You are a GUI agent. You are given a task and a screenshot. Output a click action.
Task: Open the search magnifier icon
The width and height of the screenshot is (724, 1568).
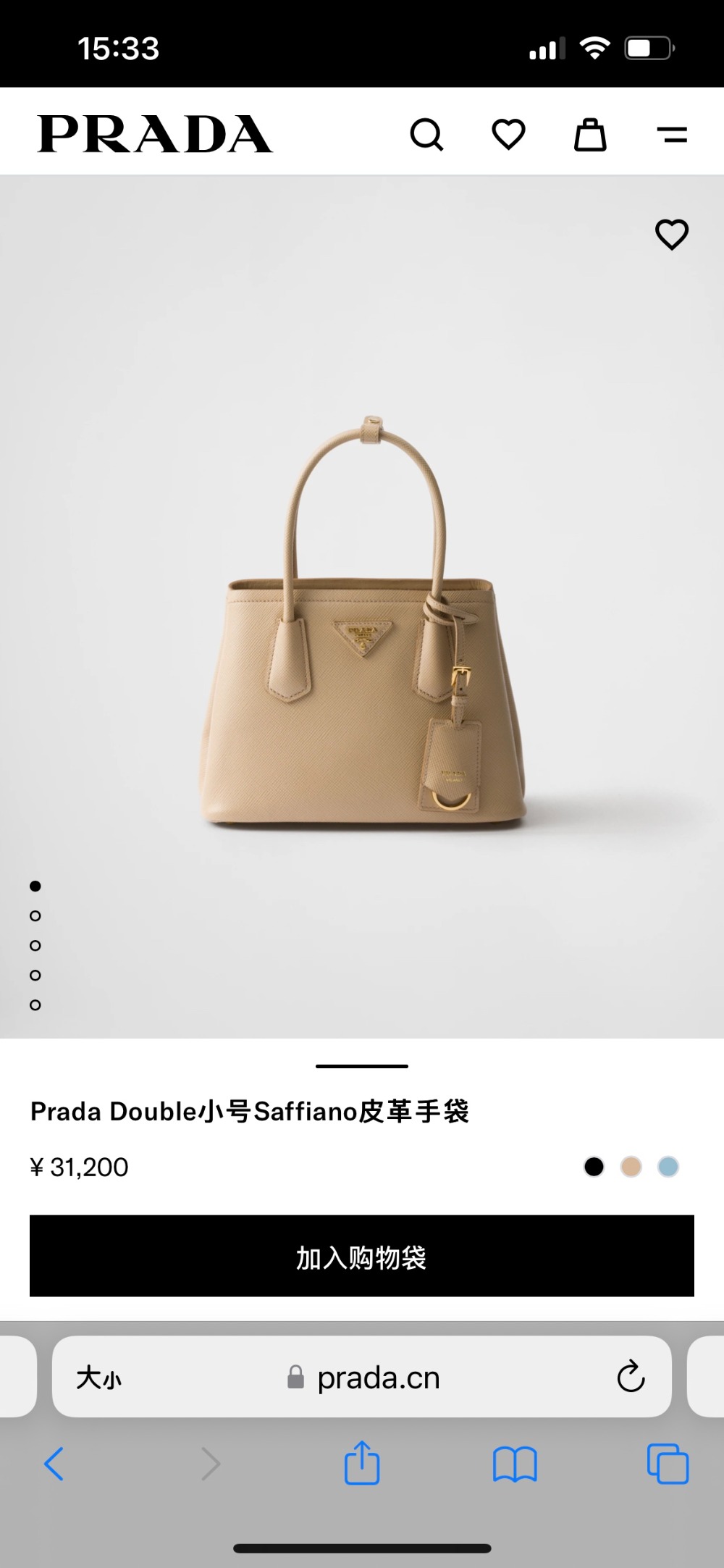(x=426, y=135)
